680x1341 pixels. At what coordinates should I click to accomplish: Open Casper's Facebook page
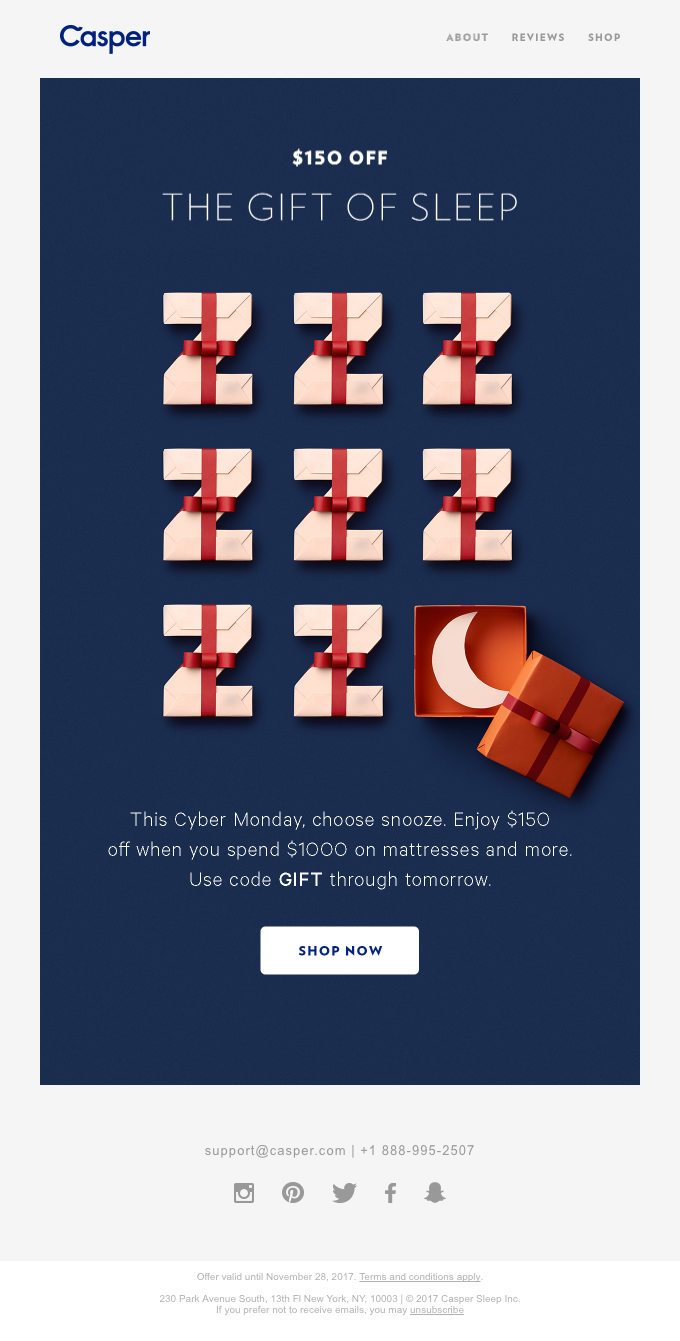[390, 1192]
